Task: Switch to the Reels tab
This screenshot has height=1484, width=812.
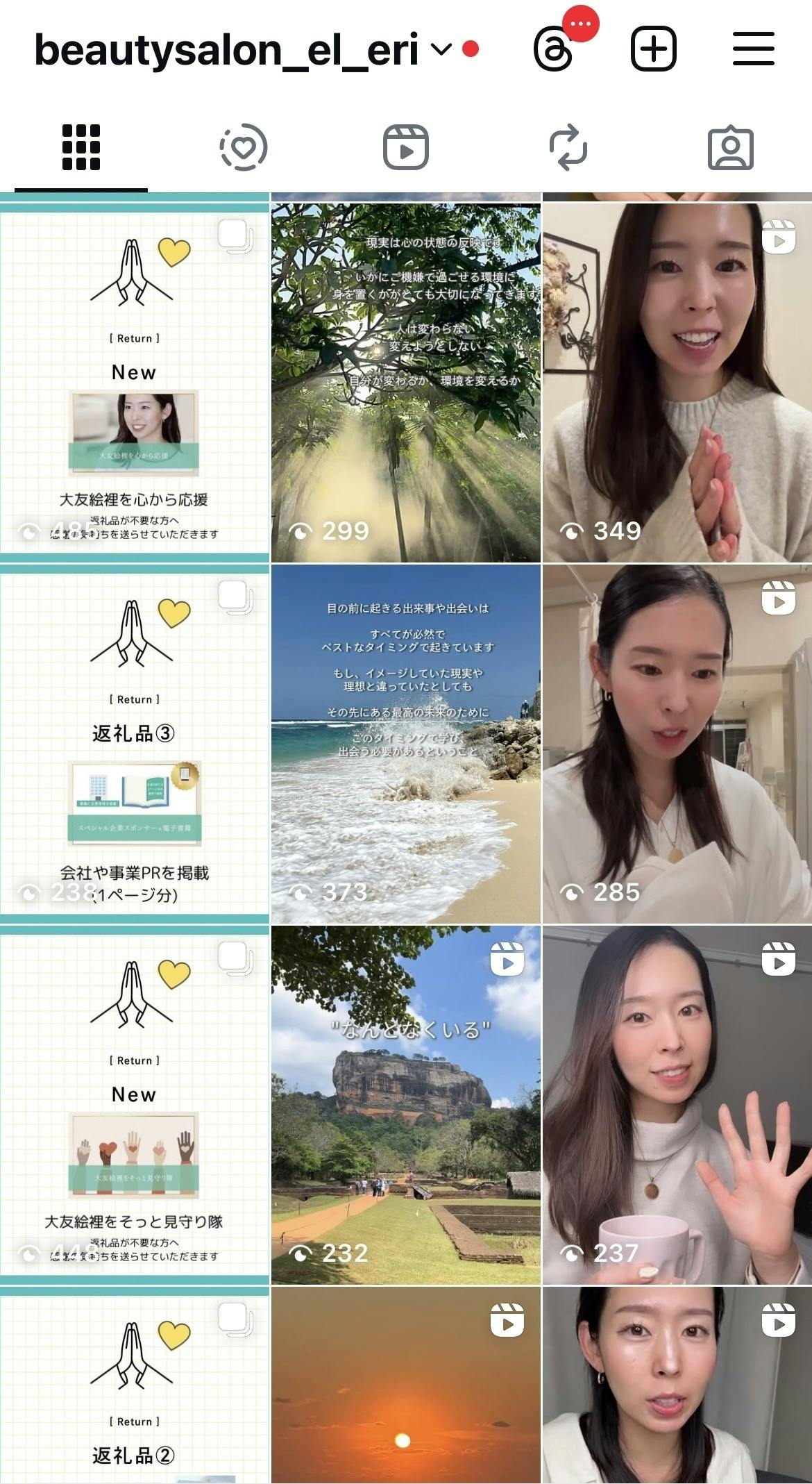Action: [406, 147]
